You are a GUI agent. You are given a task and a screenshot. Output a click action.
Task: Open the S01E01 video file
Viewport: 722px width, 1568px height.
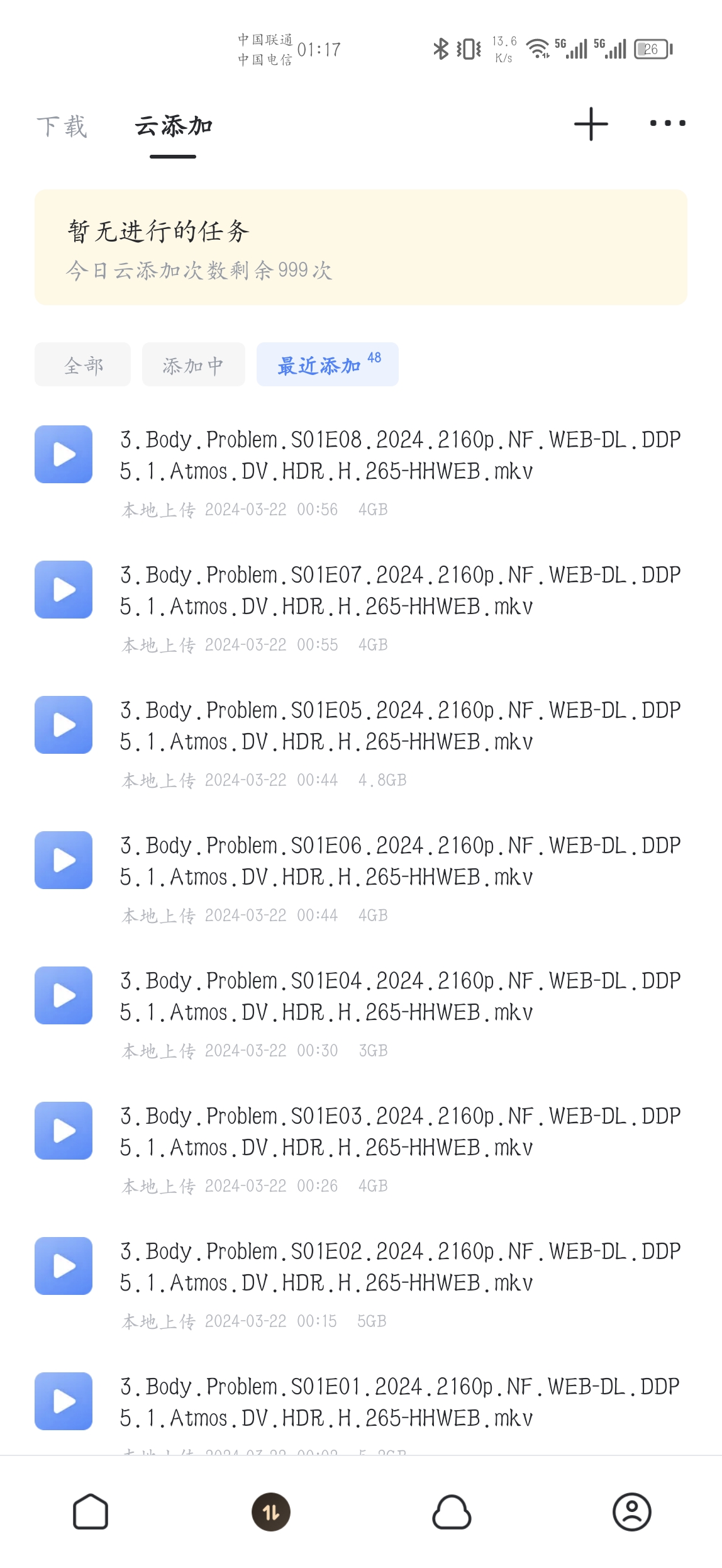point(400,1403)
